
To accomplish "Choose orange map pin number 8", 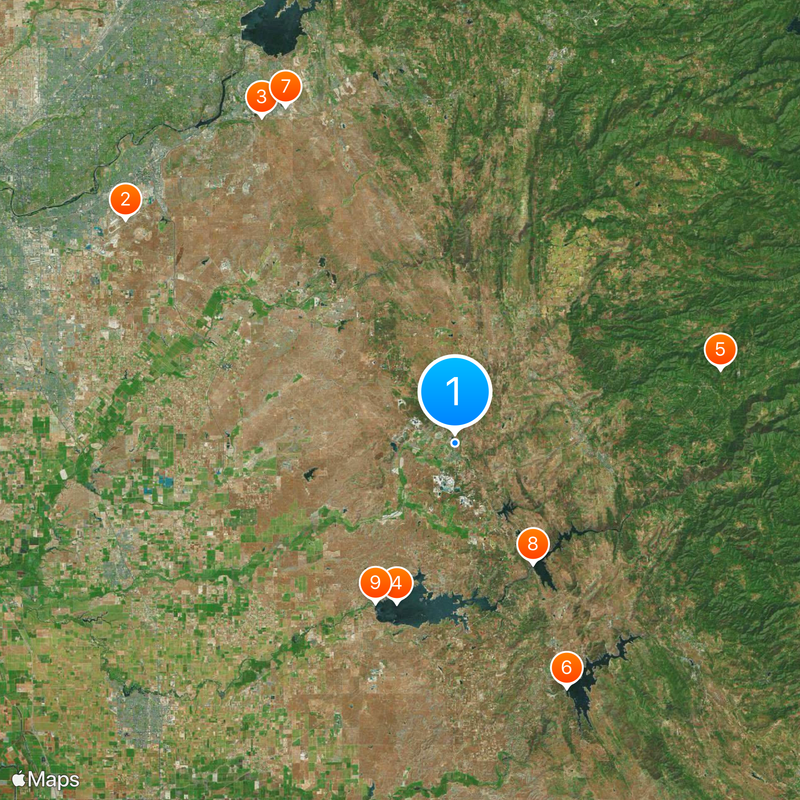I will (x=533, y=544).
